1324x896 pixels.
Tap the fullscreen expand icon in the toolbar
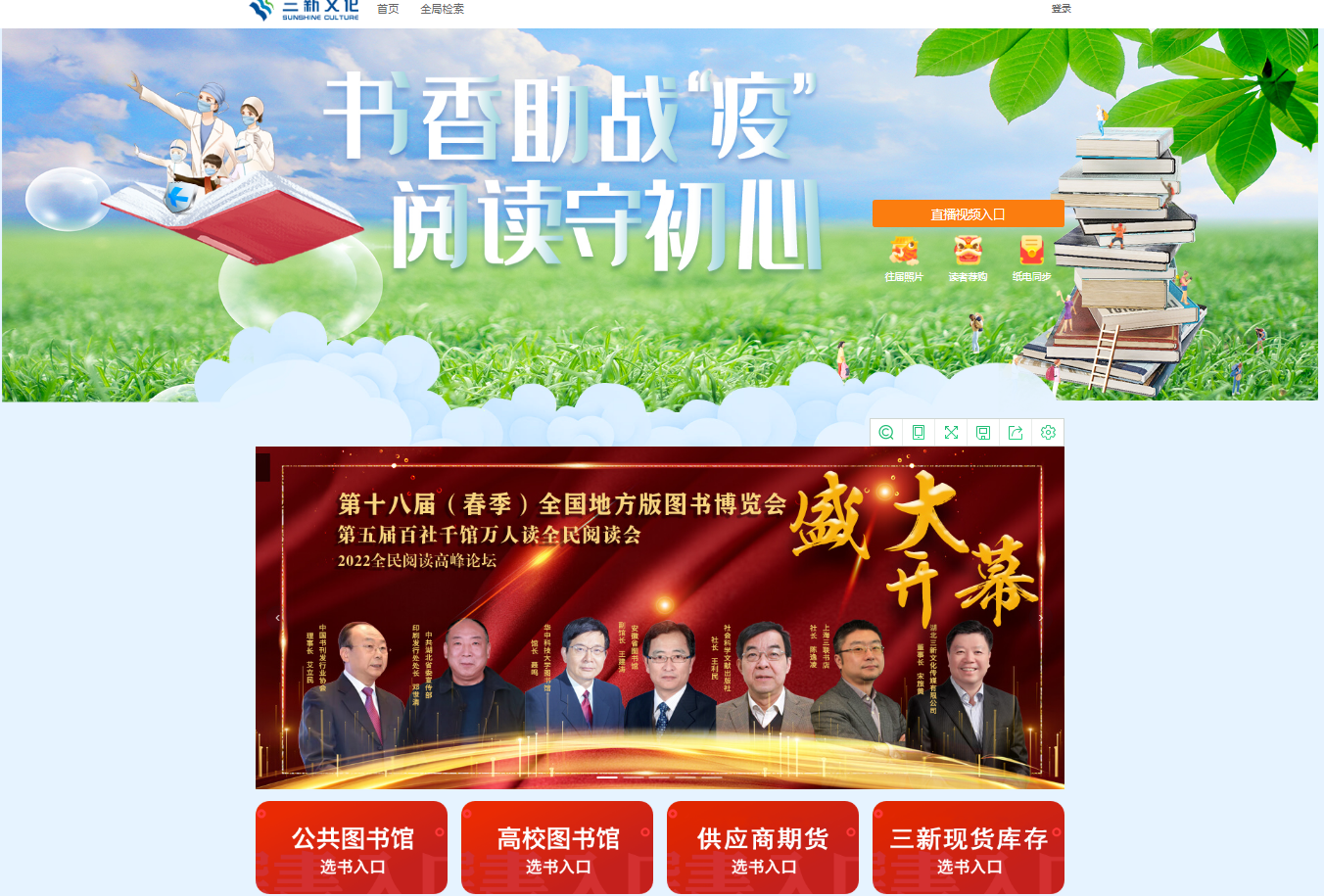pyautogui.click(x=951, y=432)
